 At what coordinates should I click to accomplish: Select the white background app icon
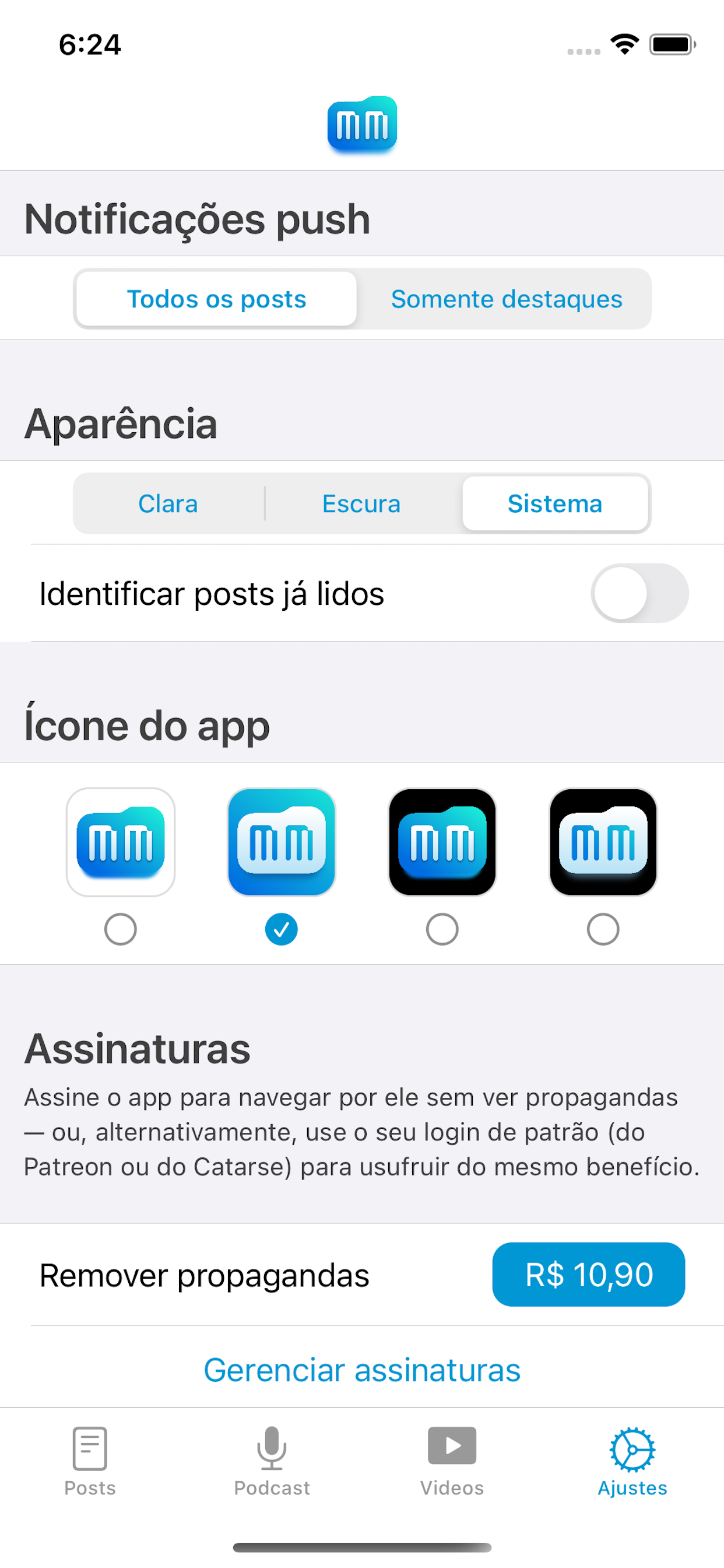click(121, 842)
